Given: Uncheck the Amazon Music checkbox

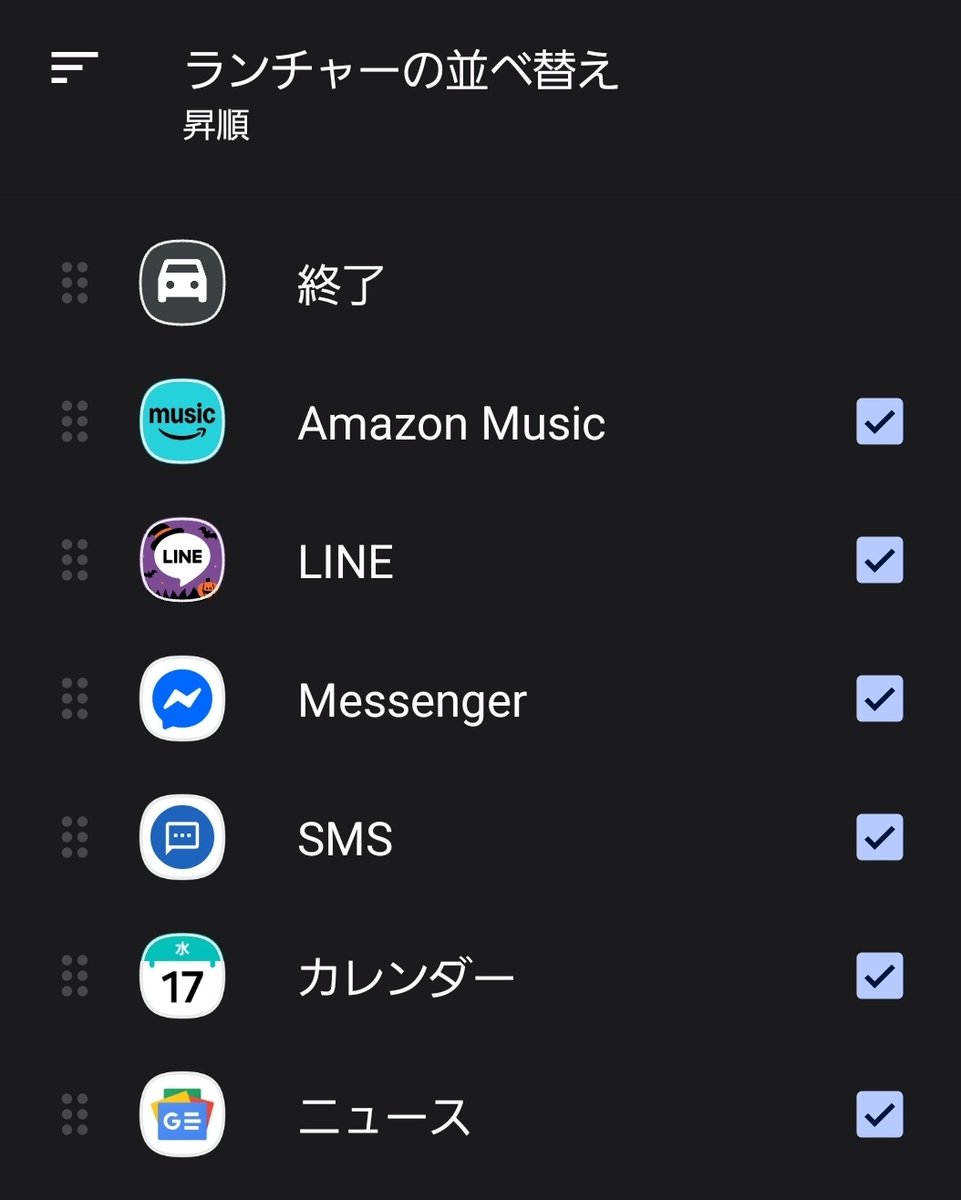Looking at the screenshot, I should pyautogui.click(x=880, y=422).
